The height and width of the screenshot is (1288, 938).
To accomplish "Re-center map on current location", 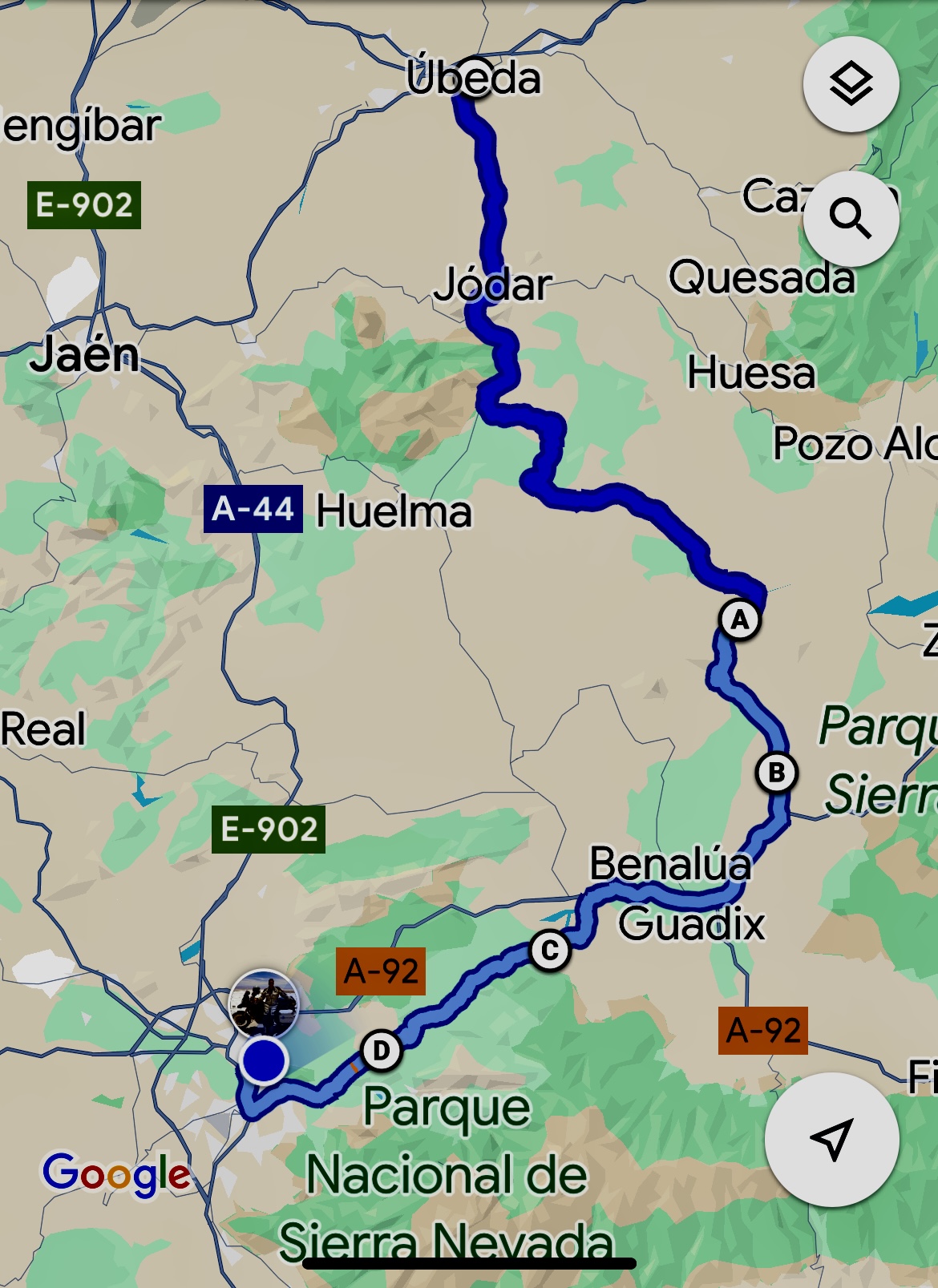I will (x=831, y=1139).
